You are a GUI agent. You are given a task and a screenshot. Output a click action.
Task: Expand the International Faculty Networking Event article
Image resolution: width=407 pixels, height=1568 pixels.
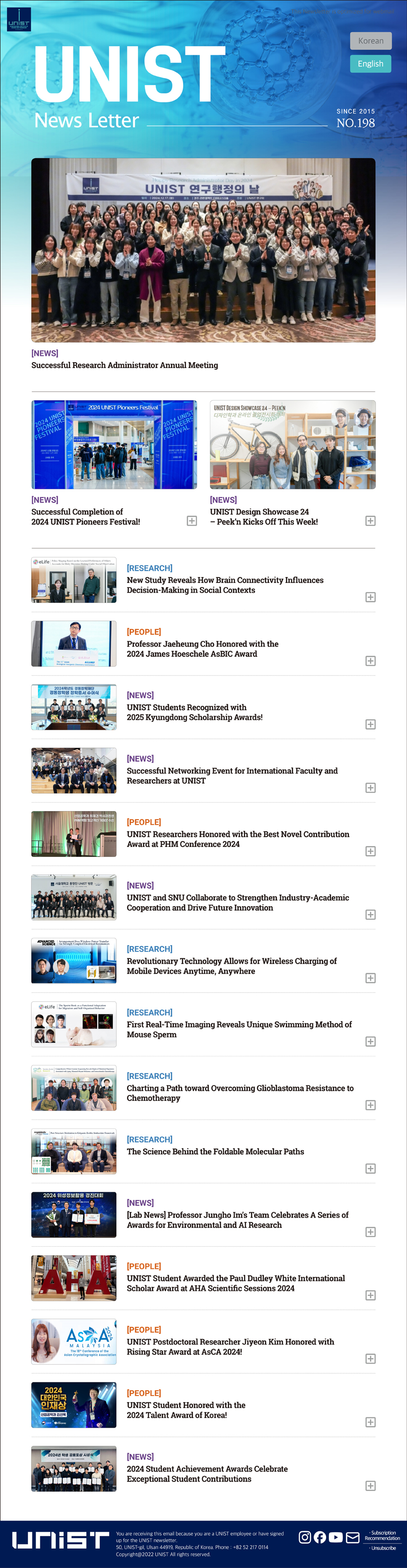[370, 788]
